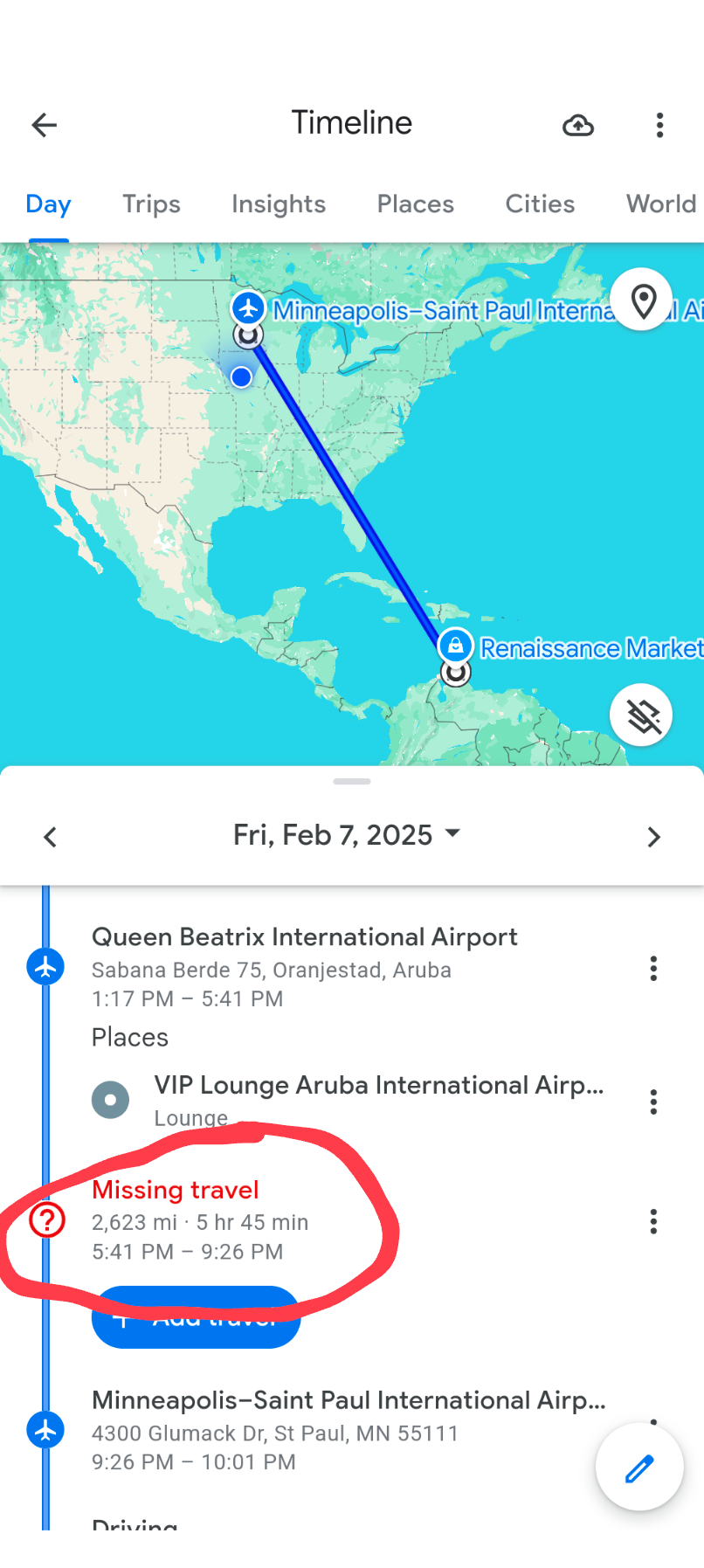The image size is (704, 1568).
Task: Open options for Missing travel
Action: click(653, 1221)
